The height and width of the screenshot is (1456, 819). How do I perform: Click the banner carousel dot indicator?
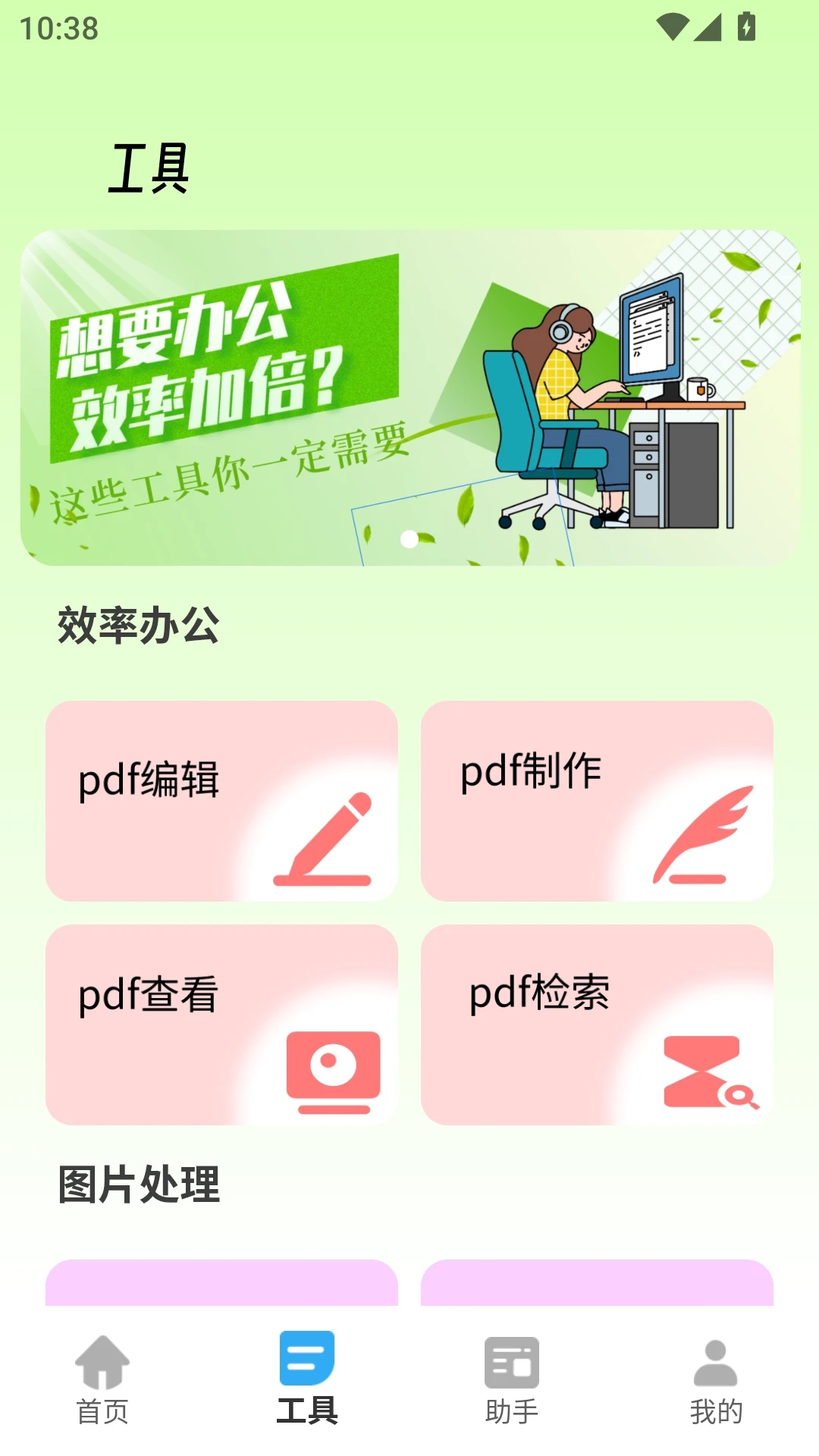pyautogui.click(x=409, y=540)
